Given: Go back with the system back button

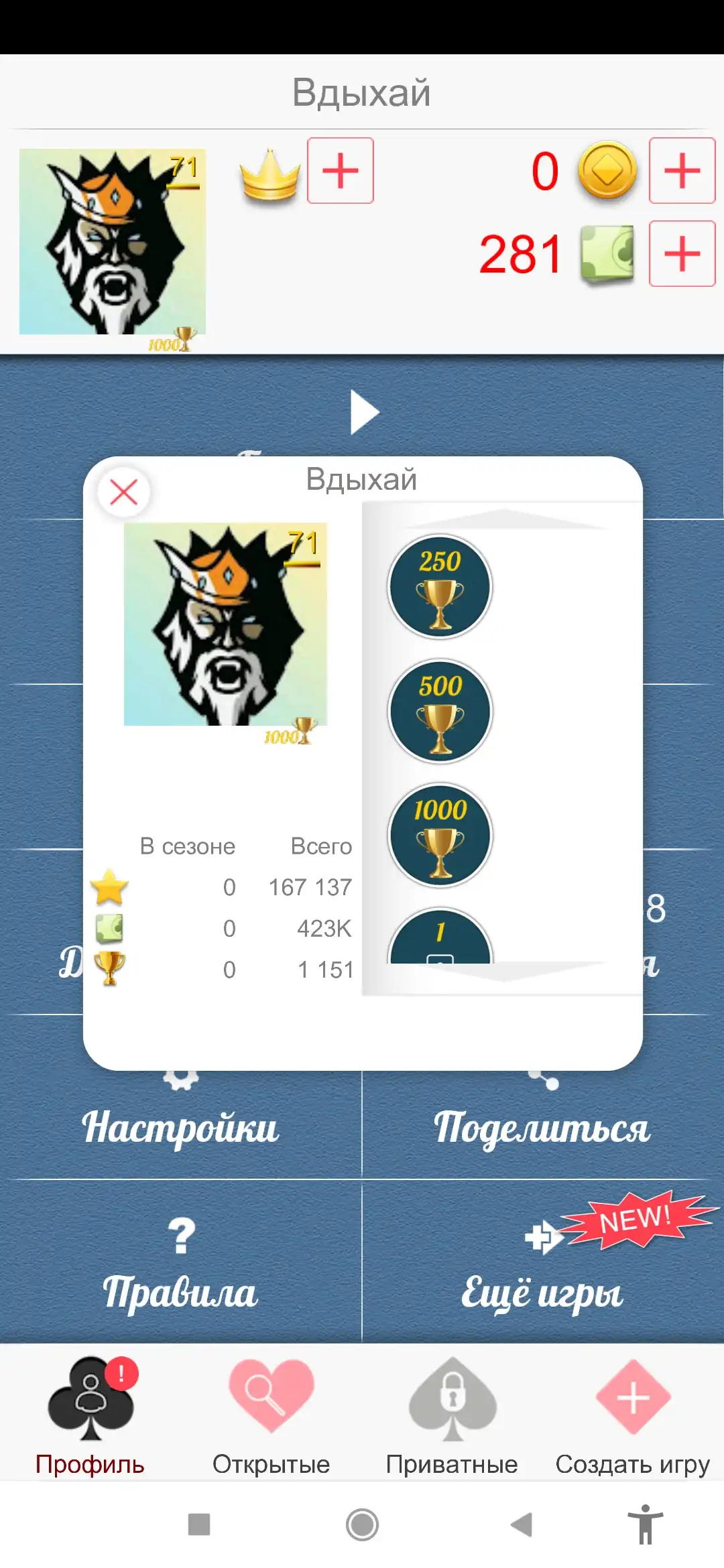Looking at the screenshot, I should (x=522, y=1524).
